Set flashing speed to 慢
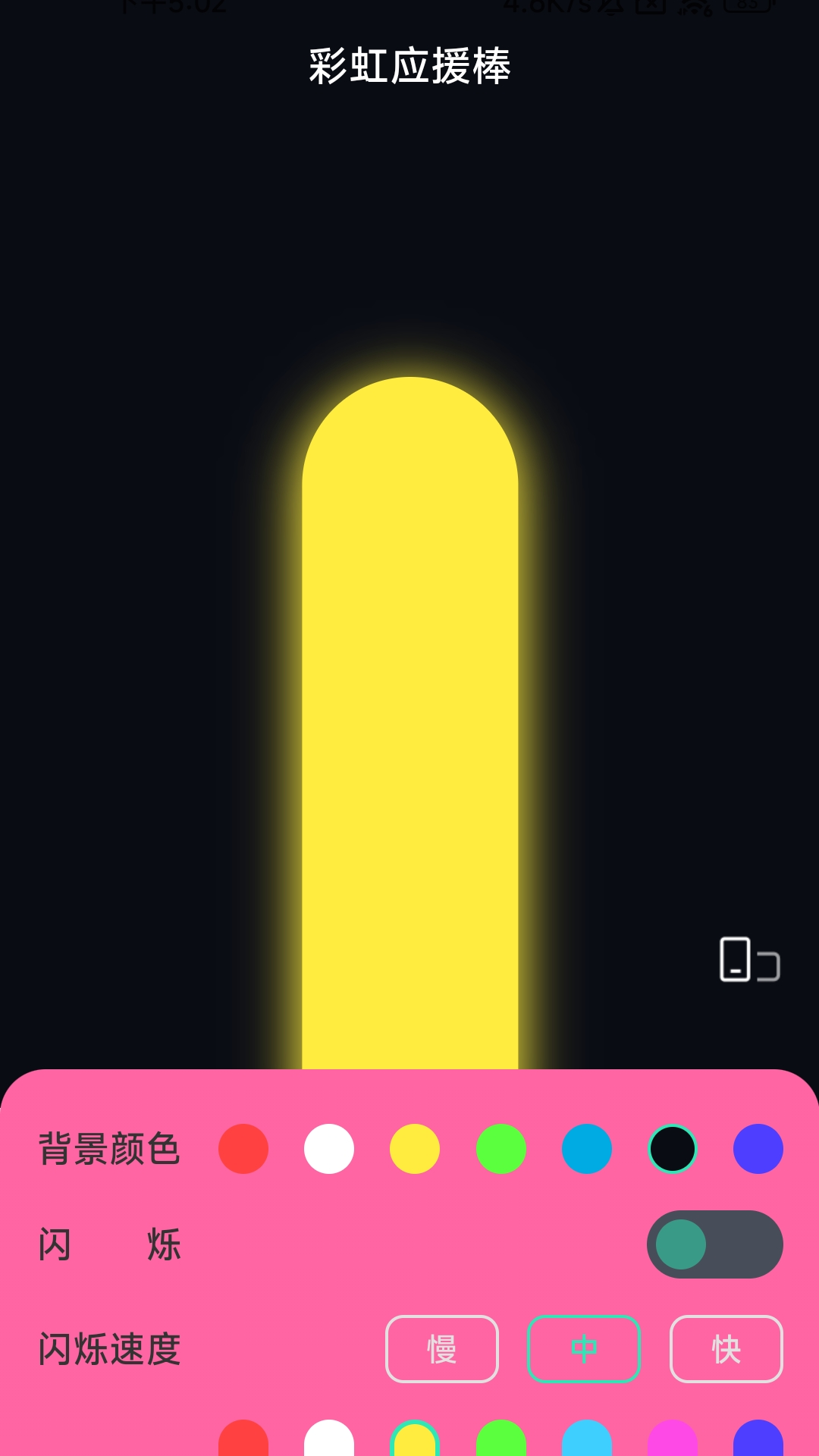This screenshot has width=819, height=1456. [442, 1349]
